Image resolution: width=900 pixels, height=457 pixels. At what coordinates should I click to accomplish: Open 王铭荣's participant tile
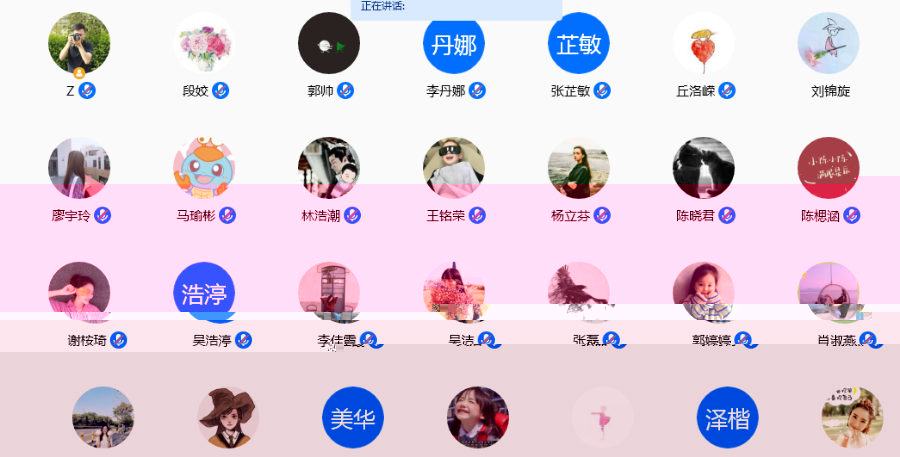coord(454,168)
